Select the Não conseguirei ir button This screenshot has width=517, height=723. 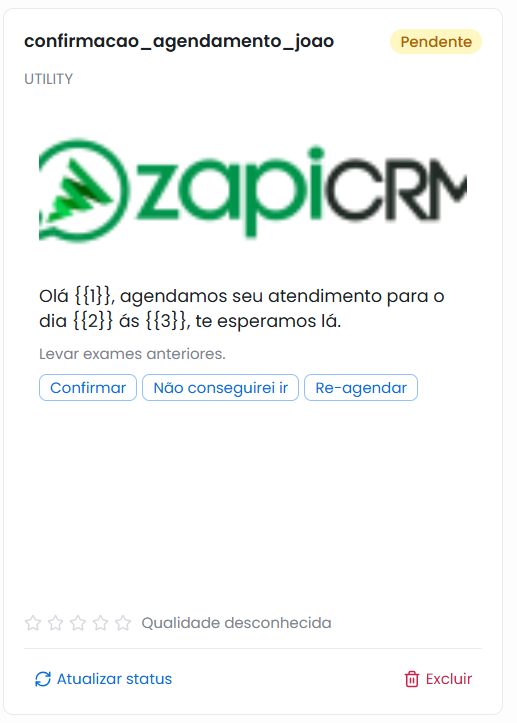(x=220, y=387)
